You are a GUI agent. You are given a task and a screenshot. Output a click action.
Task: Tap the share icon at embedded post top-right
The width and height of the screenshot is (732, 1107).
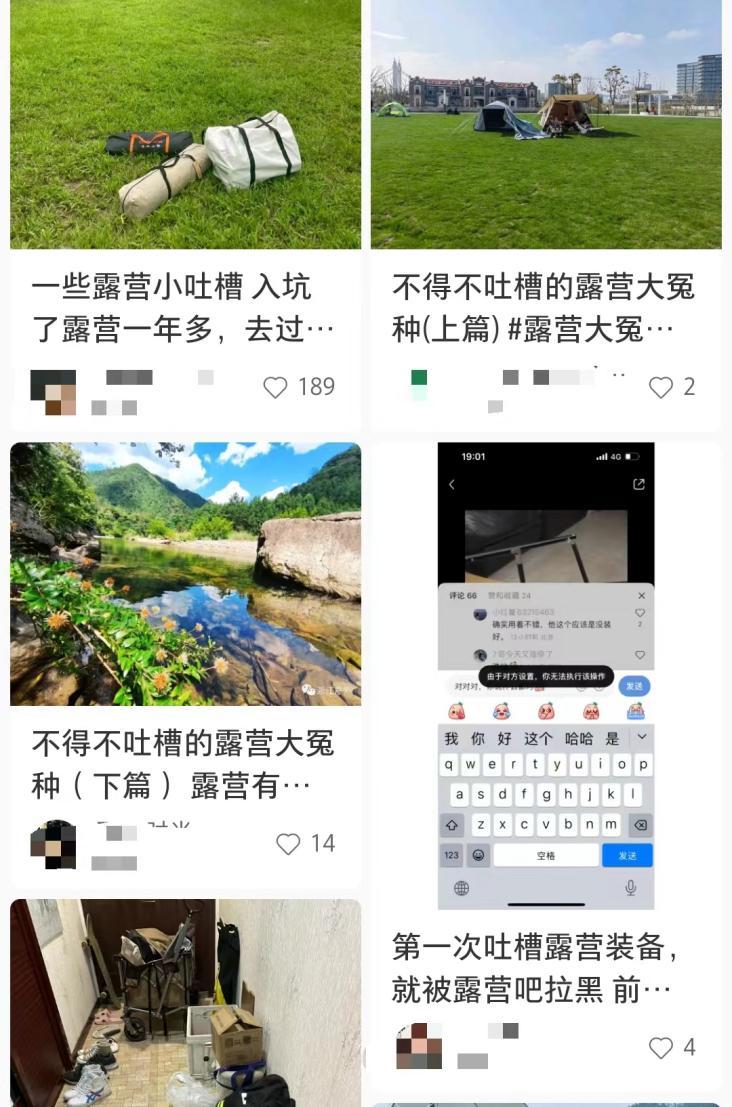click(x=640, y=482)
